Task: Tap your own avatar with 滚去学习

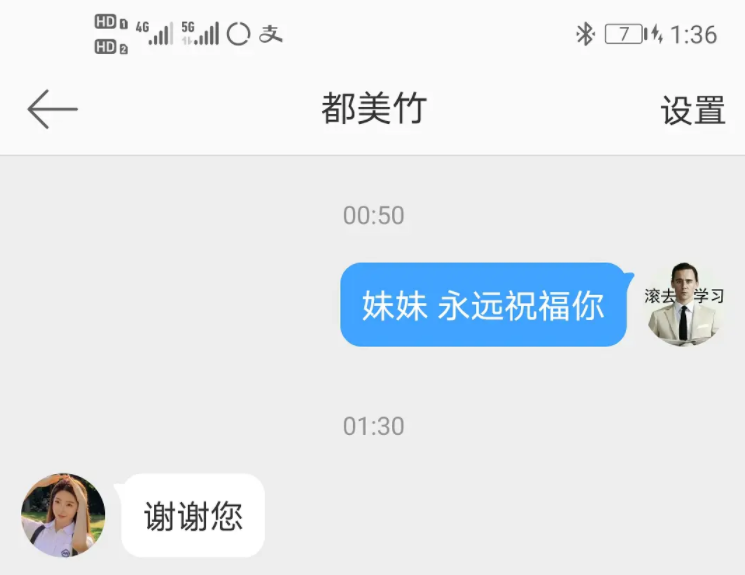Action: point(685,304)
